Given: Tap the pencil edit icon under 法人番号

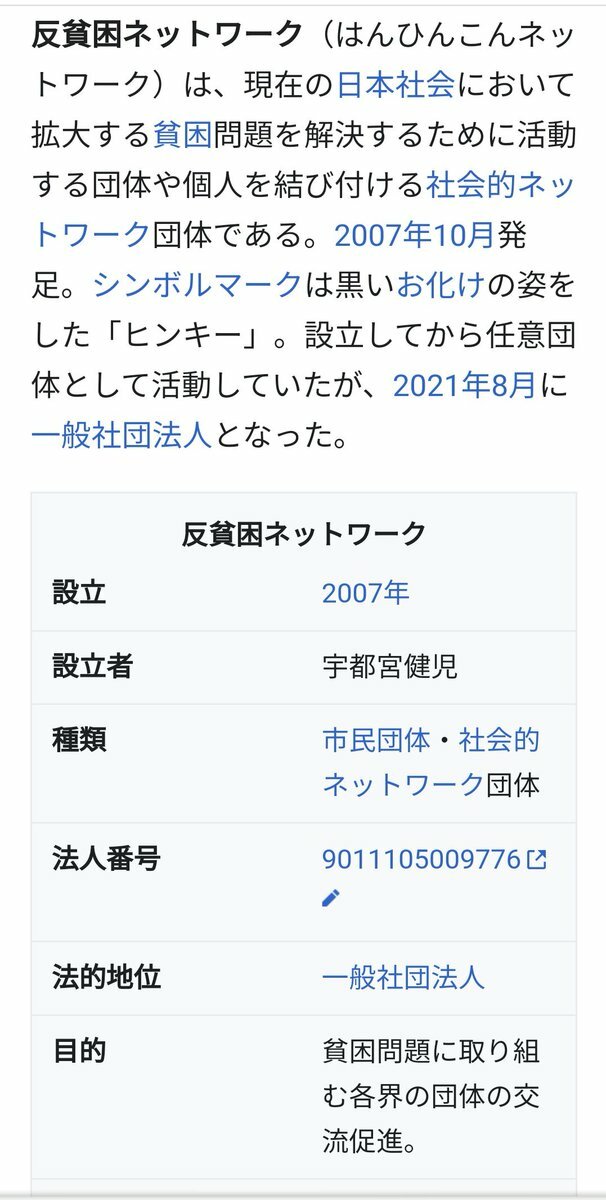Looking at the screenshot, I should click(331, 898).
